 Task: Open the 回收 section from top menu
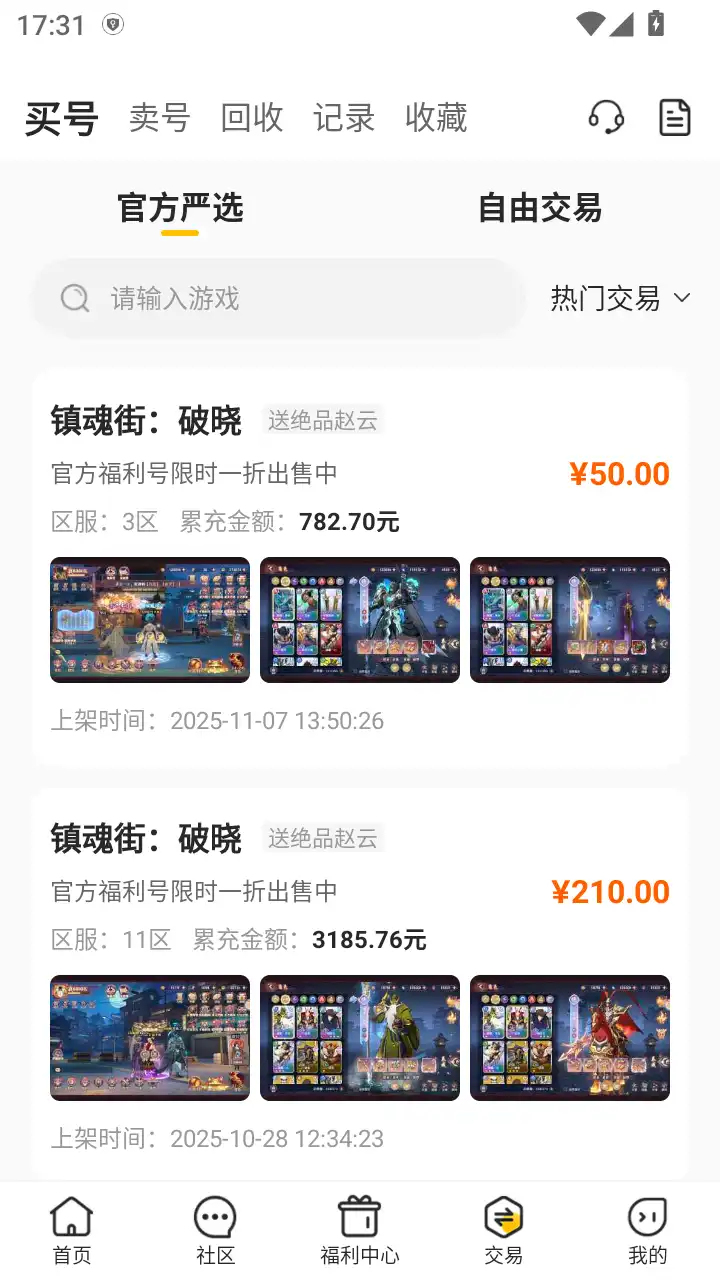click(x=253, y=117)
